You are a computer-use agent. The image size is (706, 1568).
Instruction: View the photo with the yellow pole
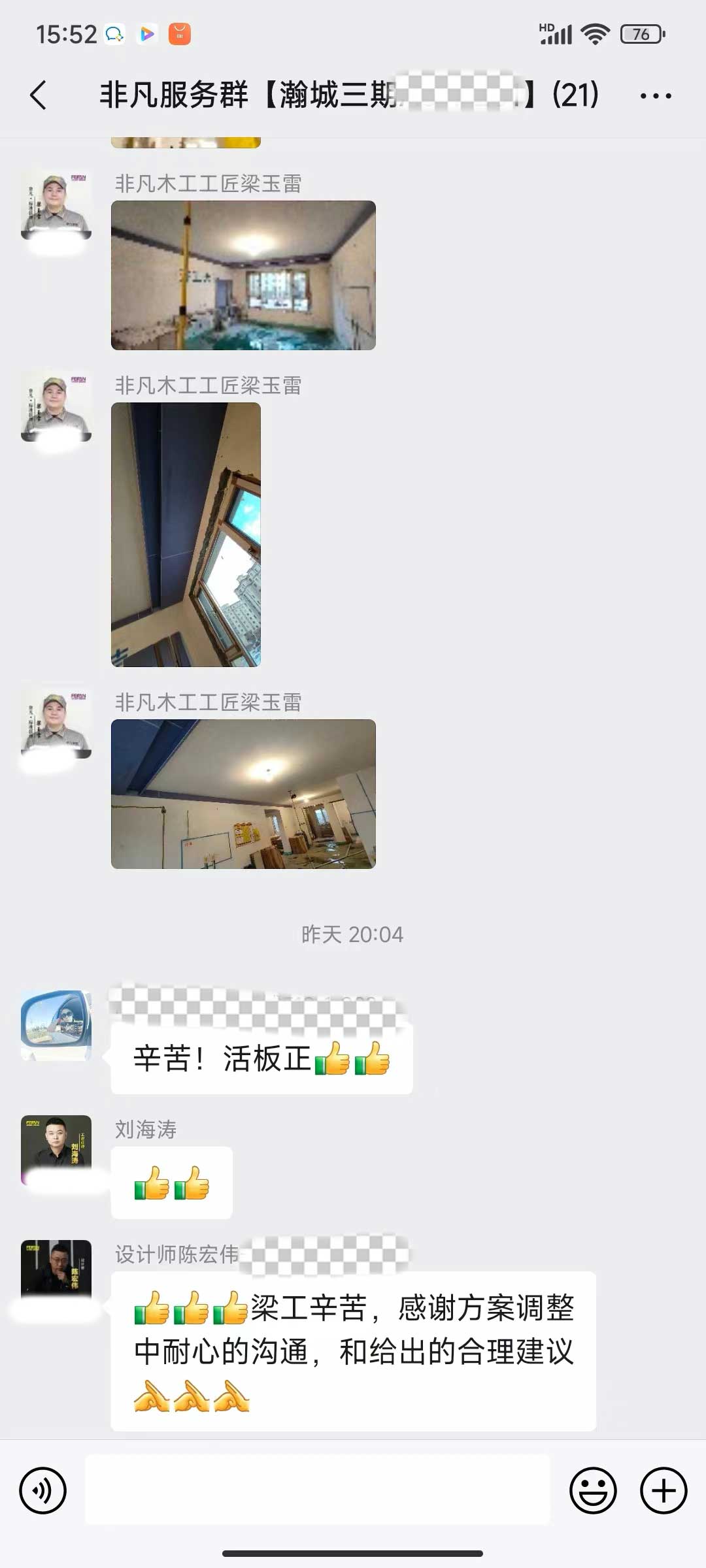point(243,275)
